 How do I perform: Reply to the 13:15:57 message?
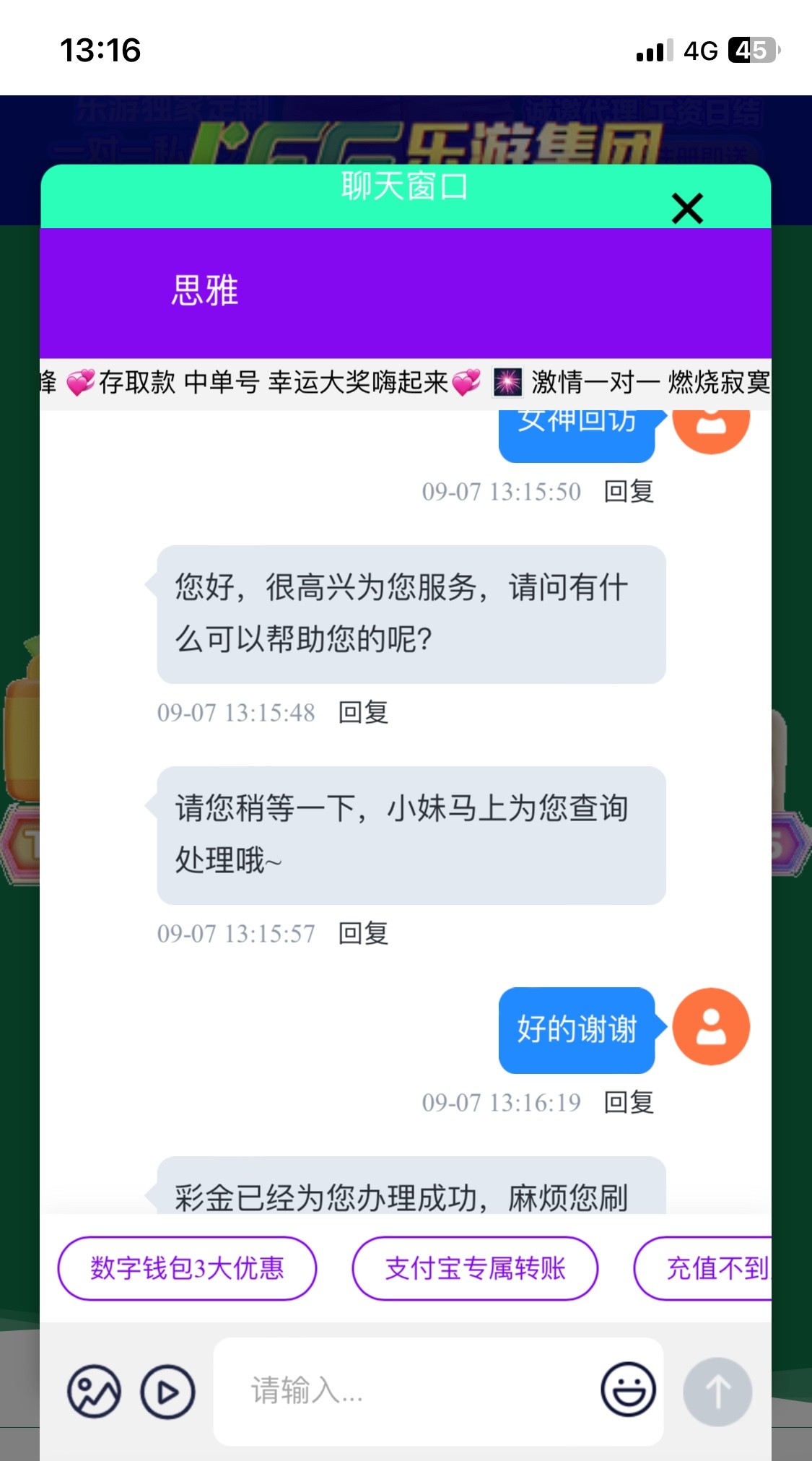coord(364,934)
